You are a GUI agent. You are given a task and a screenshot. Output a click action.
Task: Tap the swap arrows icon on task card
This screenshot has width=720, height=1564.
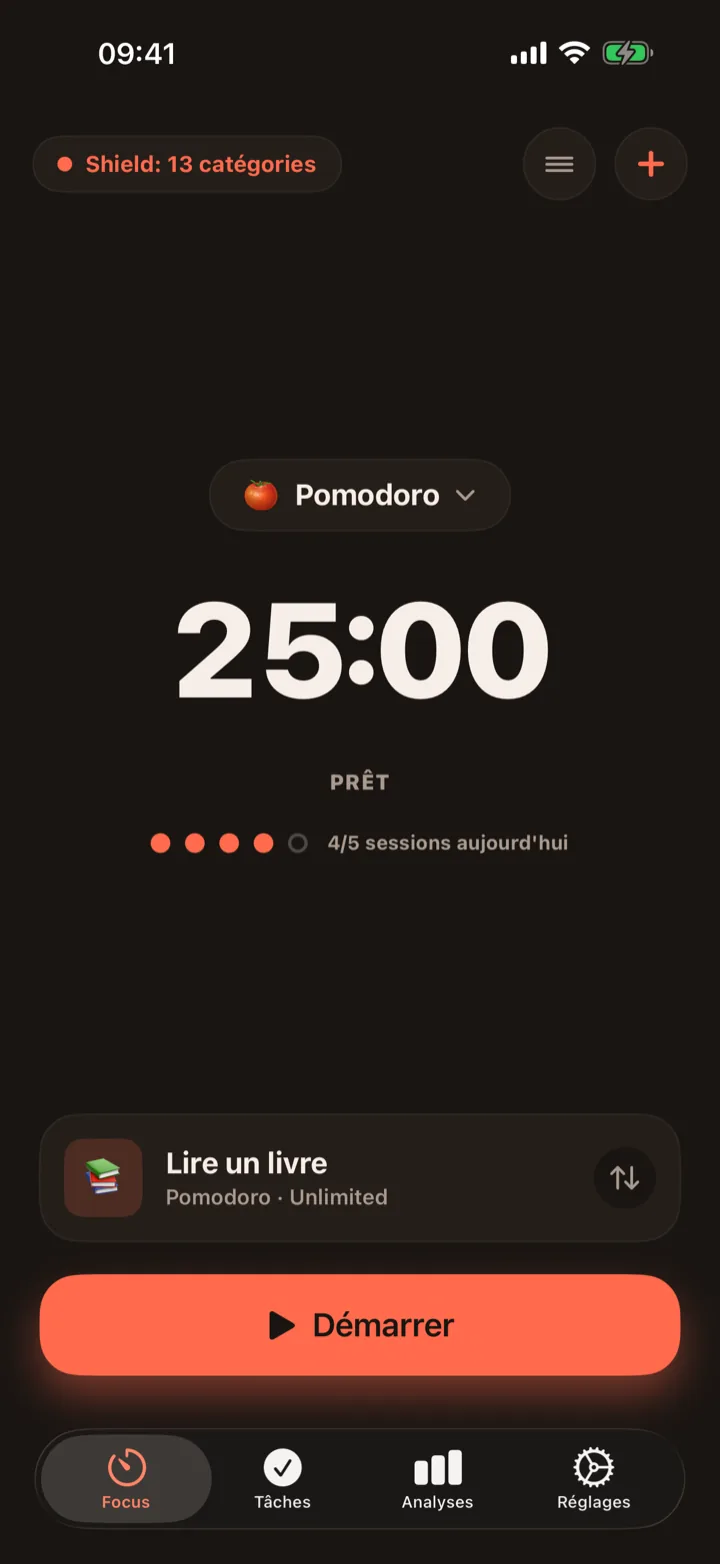(x=625, y=1178)
